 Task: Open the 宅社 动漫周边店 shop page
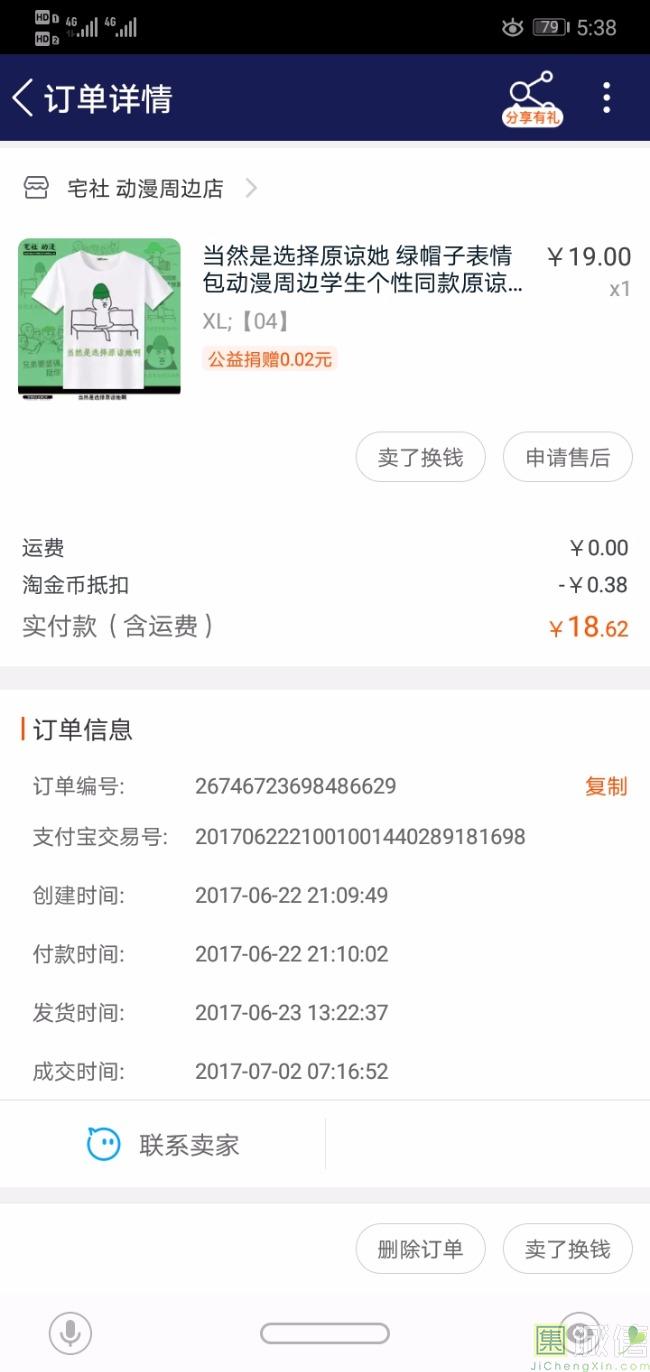coord(145,188)
